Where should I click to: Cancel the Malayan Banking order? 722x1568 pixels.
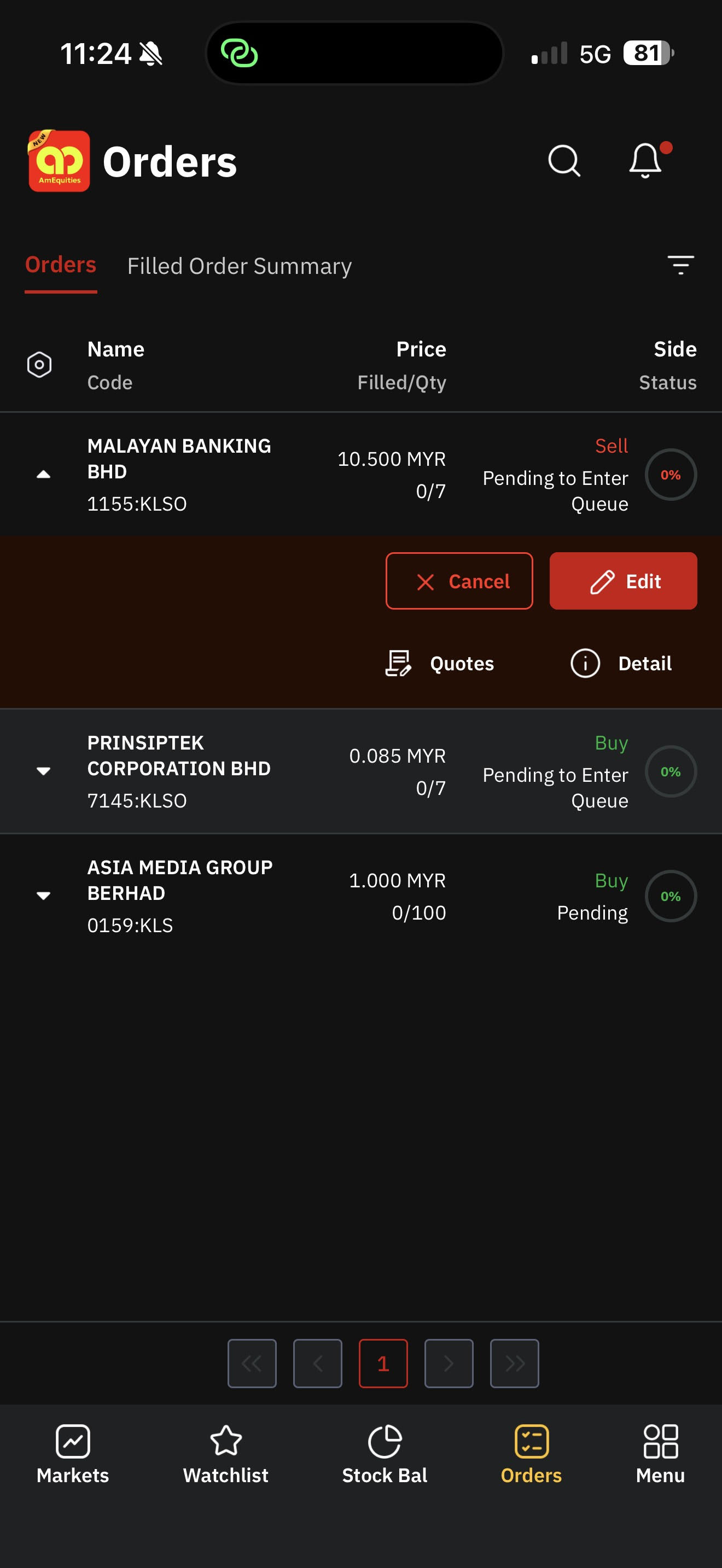(459, 581)
